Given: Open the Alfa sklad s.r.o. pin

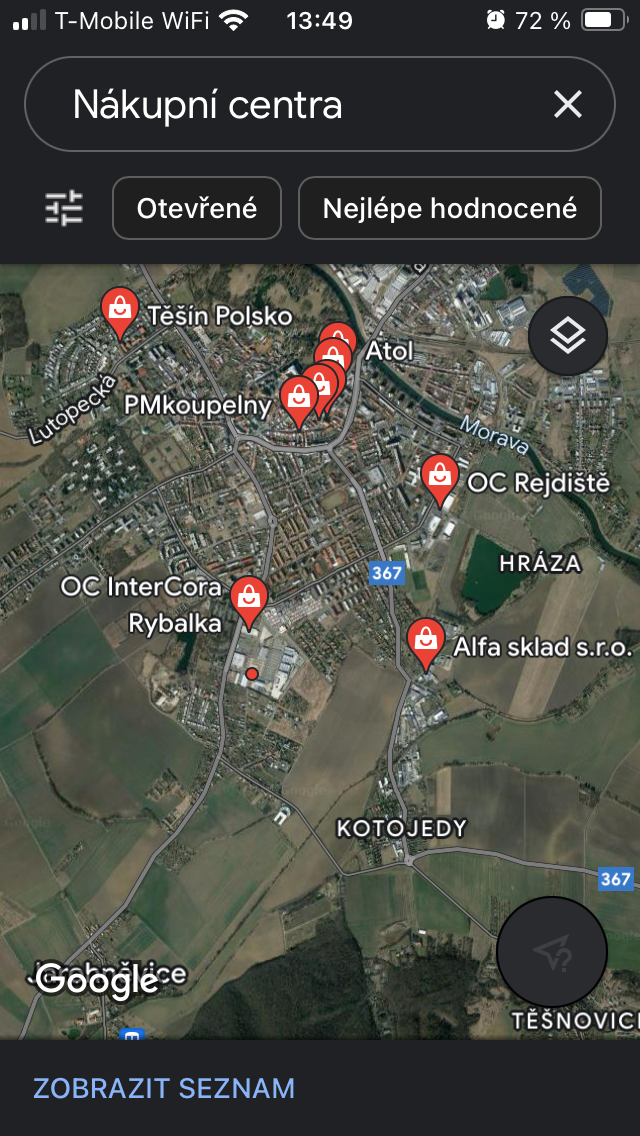Looking at the screenshot, I should (426, 641).
